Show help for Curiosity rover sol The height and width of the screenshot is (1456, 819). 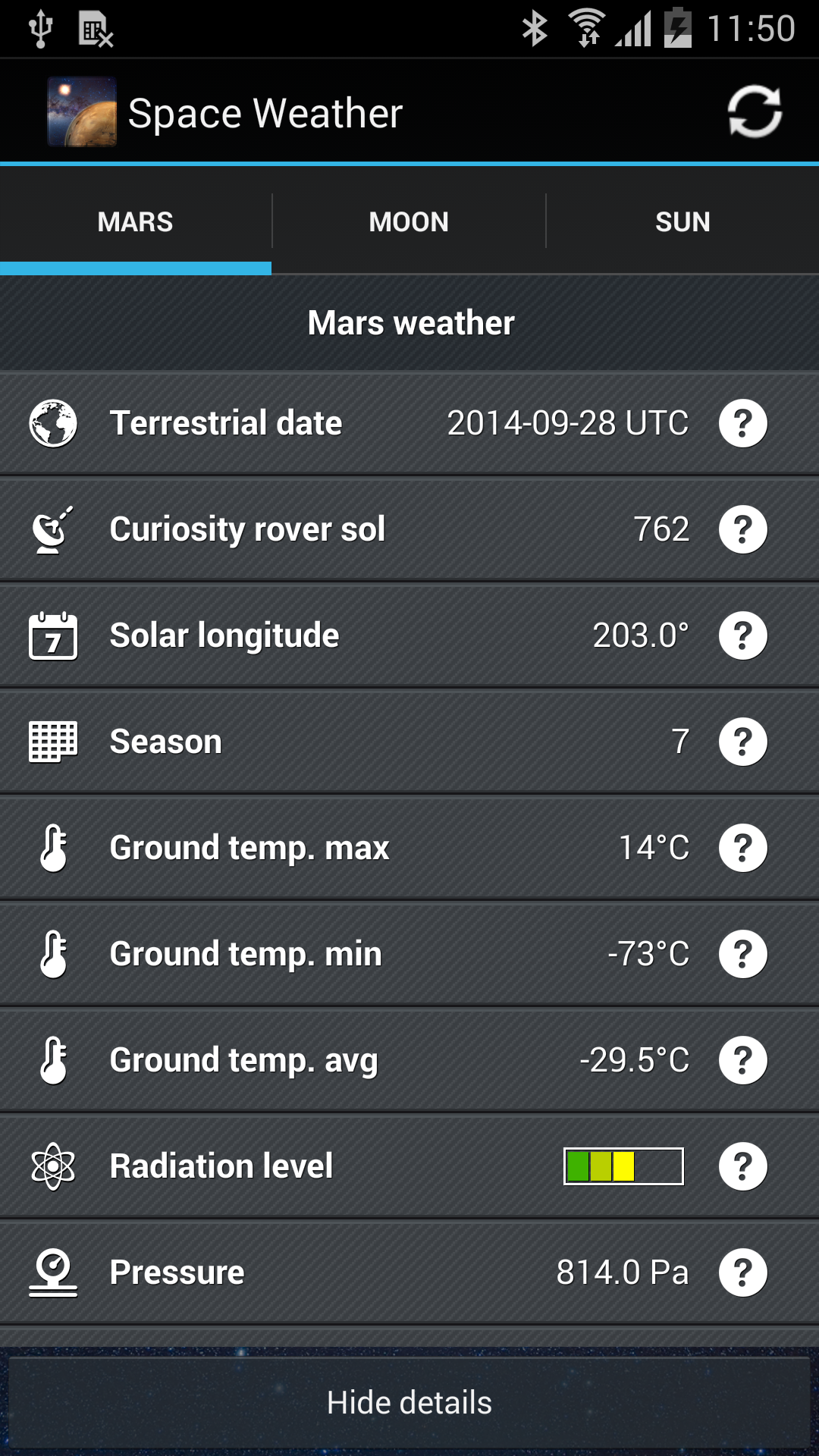pyautogui.click(x=743, y=529)
